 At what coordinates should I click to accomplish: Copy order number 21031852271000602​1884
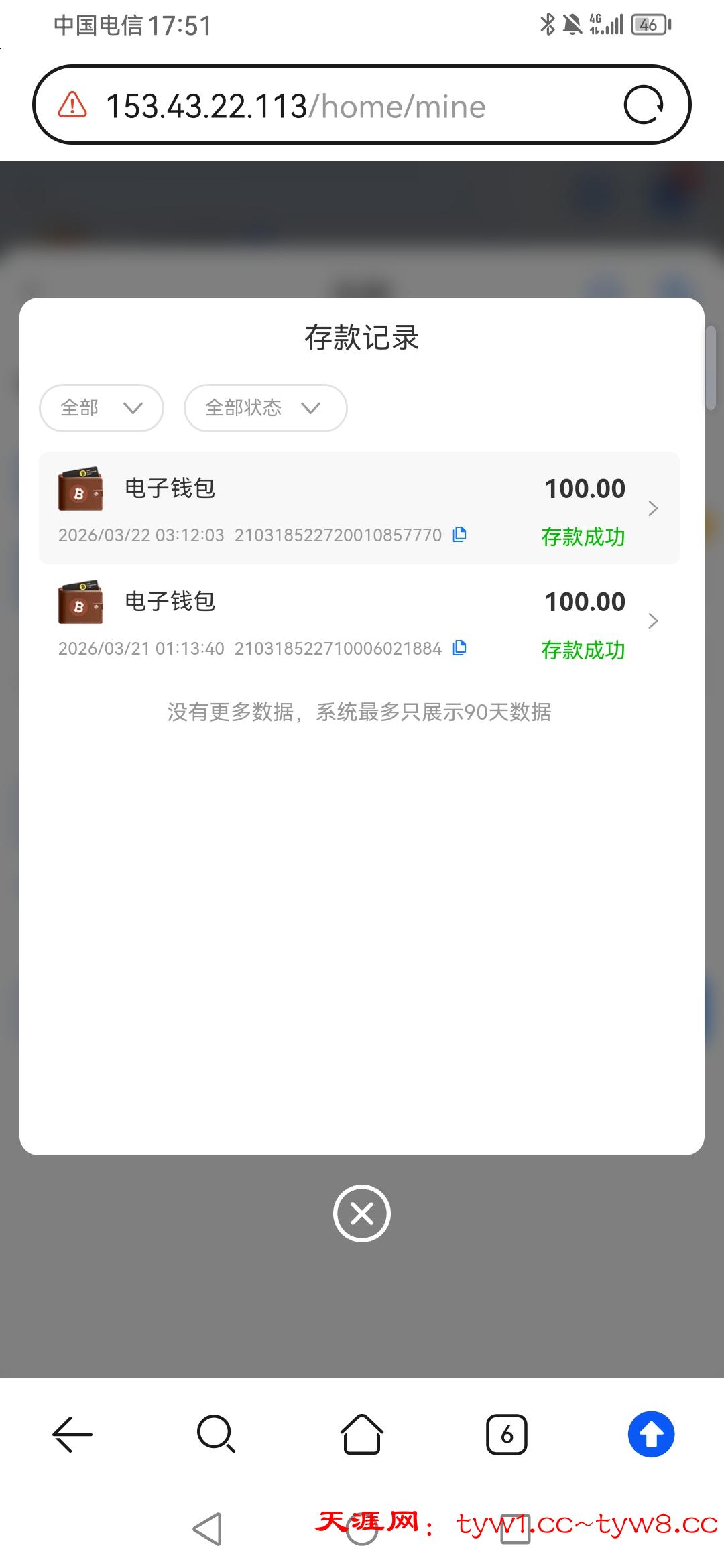click(x=460, y=648)
